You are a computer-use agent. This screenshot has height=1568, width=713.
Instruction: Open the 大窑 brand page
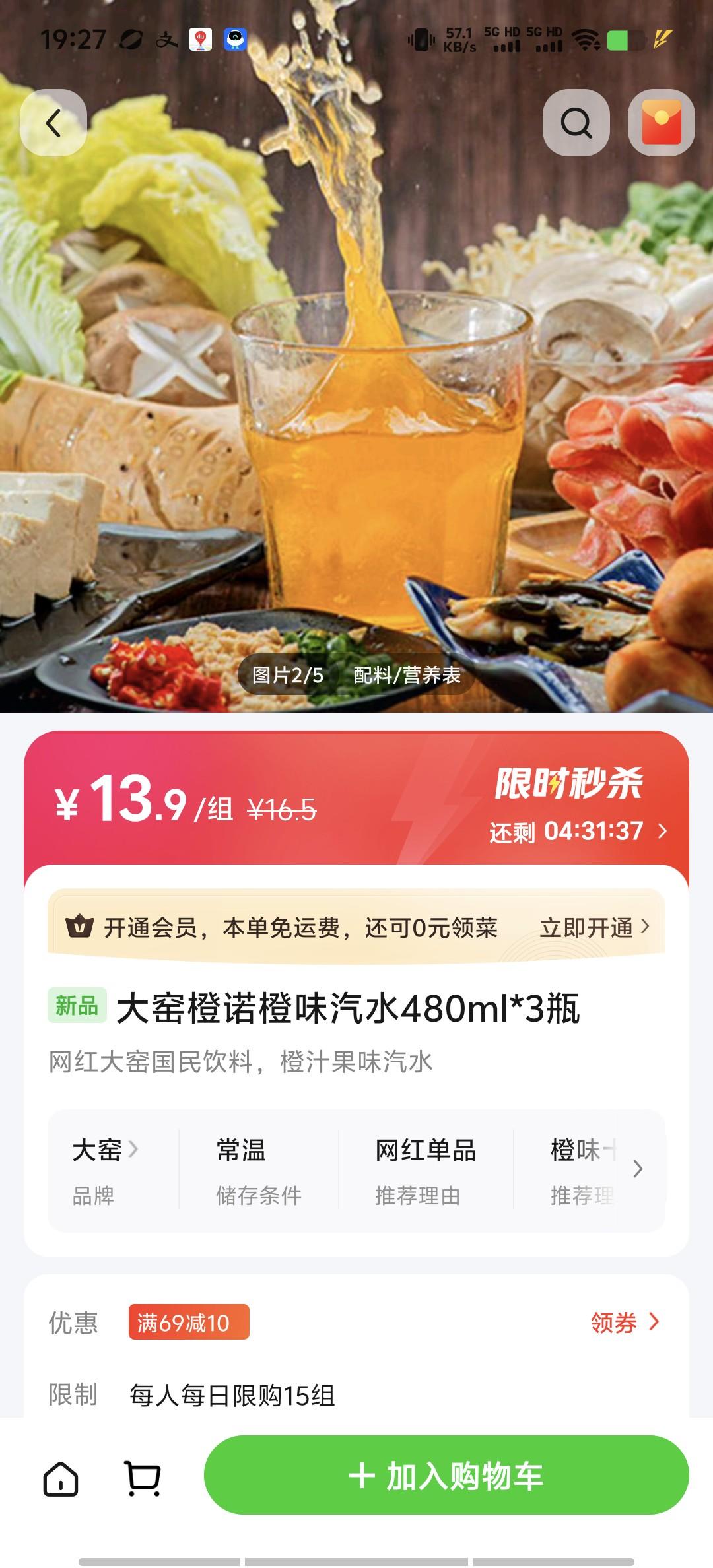(106, 1150)
